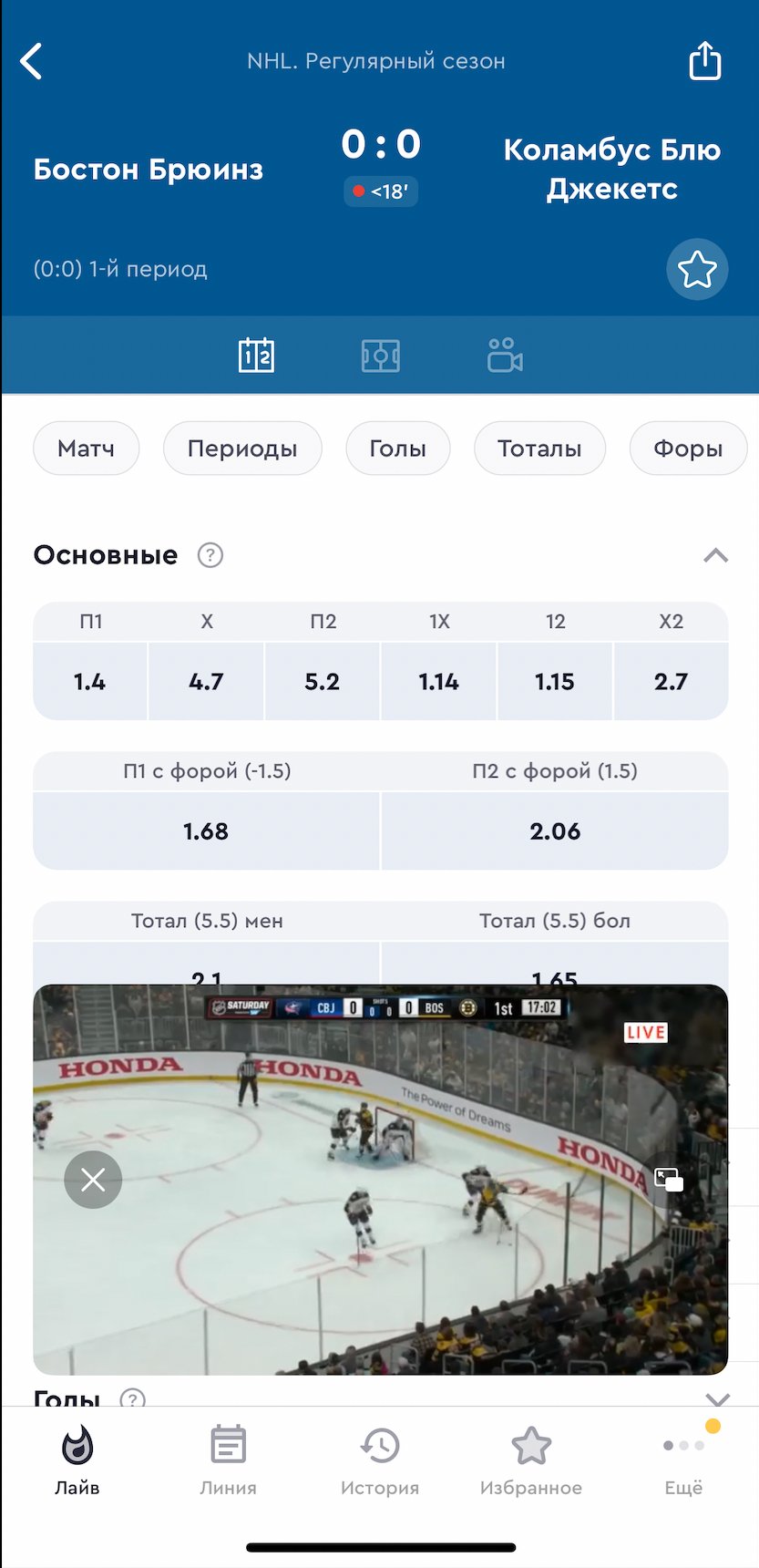Viewport: 759px width, 1568px height.
Task: Open the Ещё menu tab
Action: pos(683,1460)
